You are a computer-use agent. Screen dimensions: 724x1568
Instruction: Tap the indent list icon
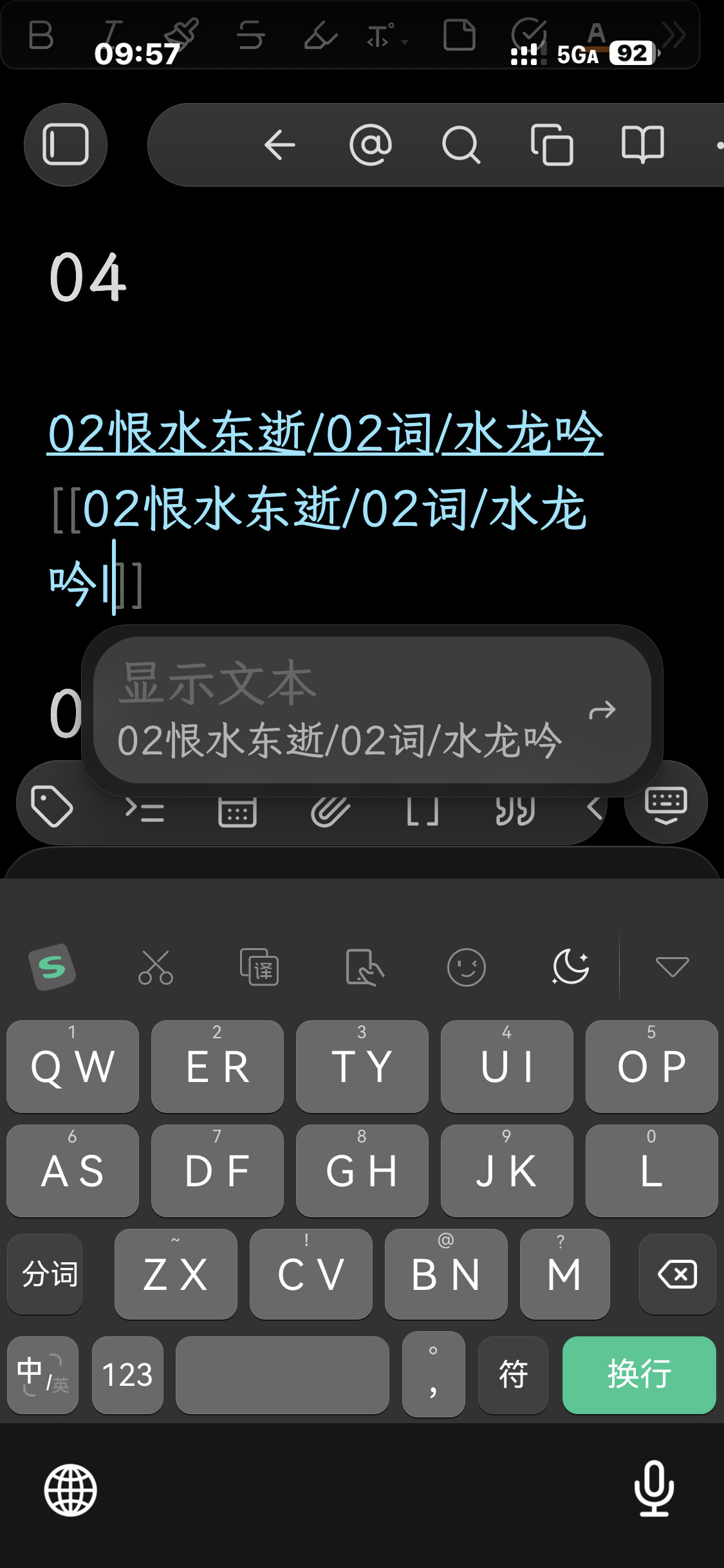145,810
